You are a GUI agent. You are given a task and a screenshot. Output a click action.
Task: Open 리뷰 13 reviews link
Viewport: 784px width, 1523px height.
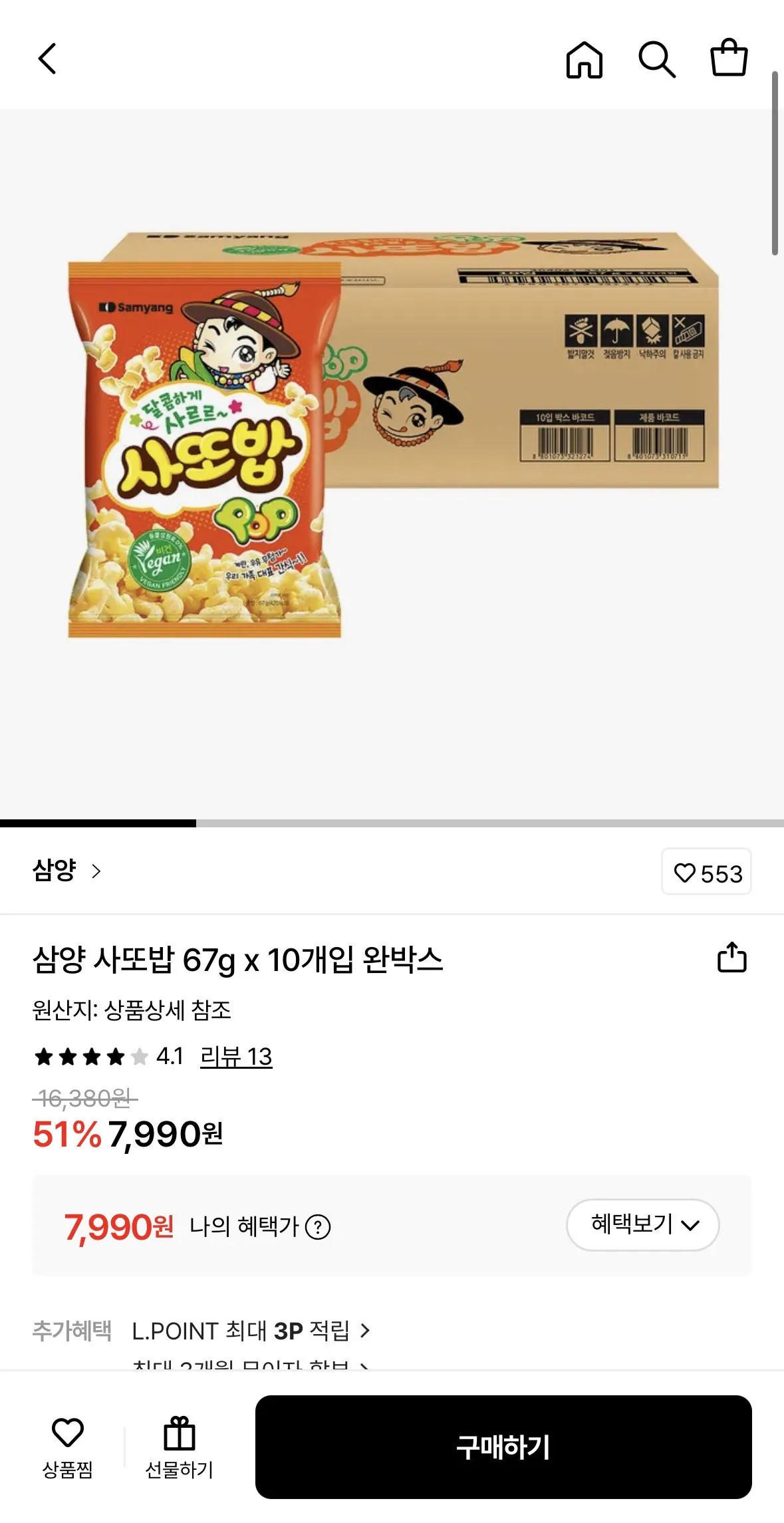pyautogui.click(x=237, y=1057)
